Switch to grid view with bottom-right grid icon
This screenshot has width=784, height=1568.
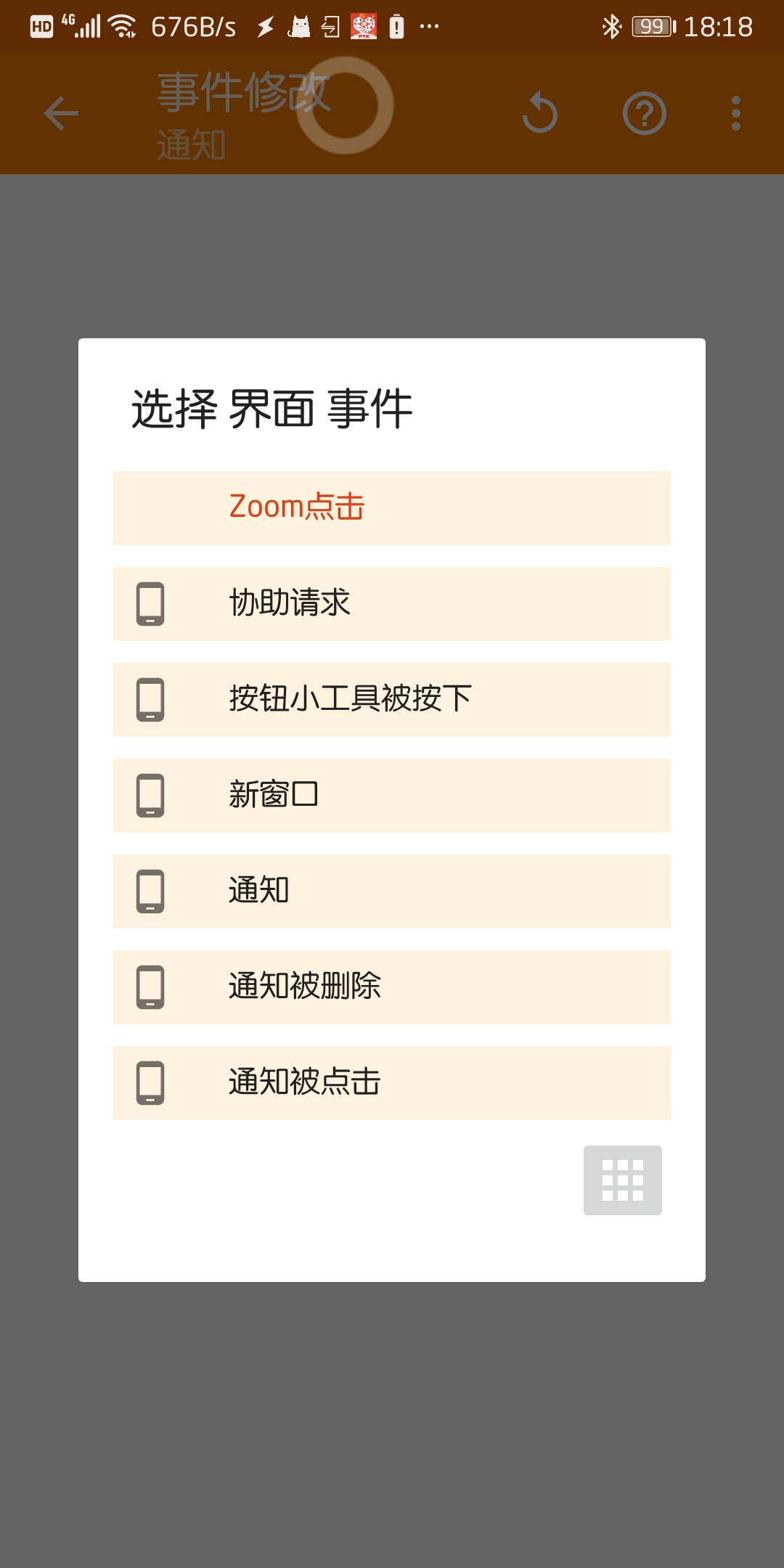coord(624,1179)
